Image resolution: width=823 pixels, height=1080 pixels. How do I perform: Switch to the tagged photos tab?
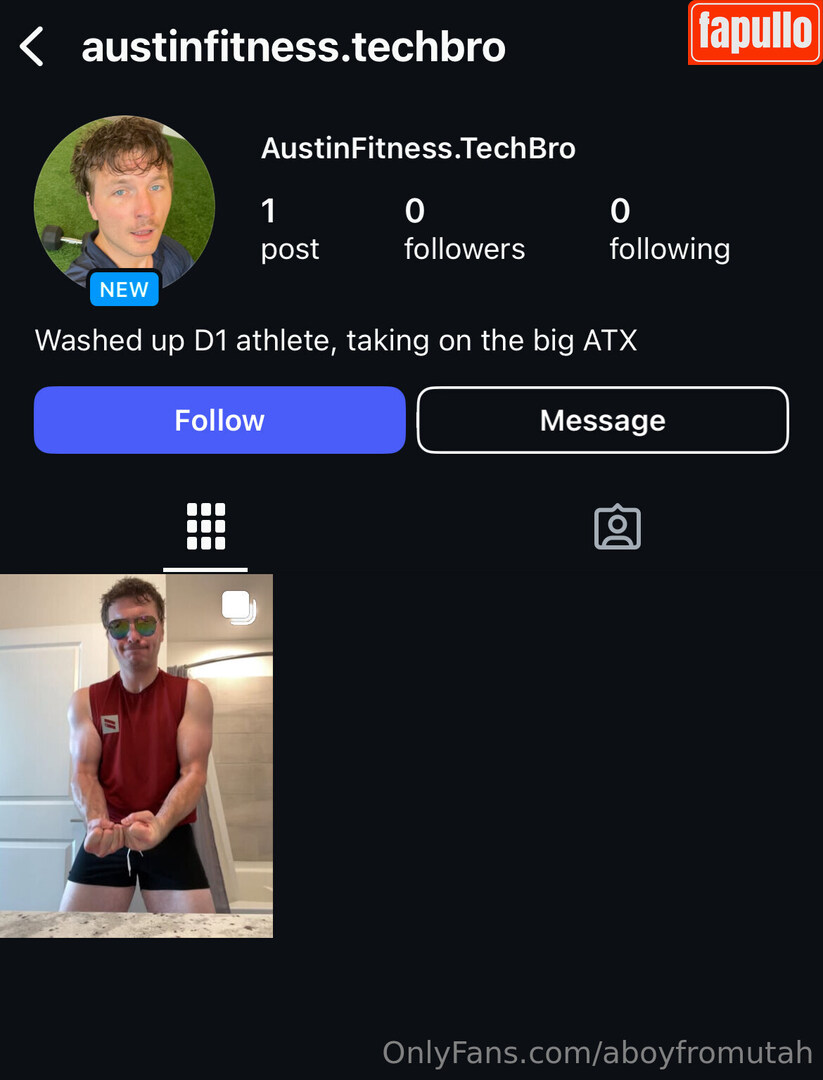[617, 527]
